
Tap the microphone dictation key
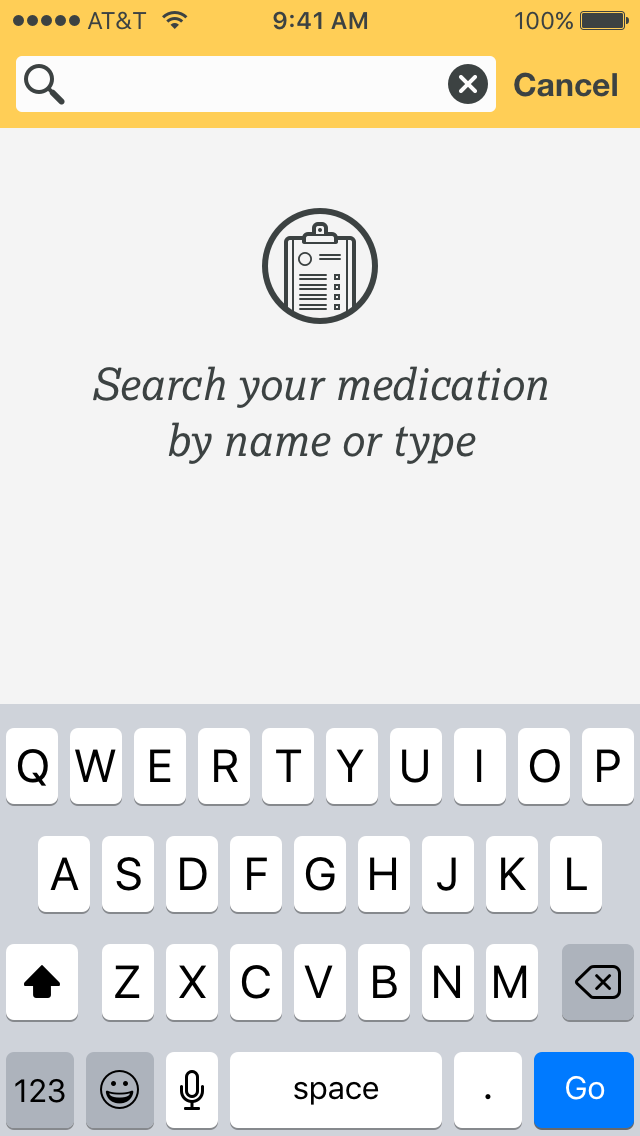pyautogui.click(x=191, y=1090)
